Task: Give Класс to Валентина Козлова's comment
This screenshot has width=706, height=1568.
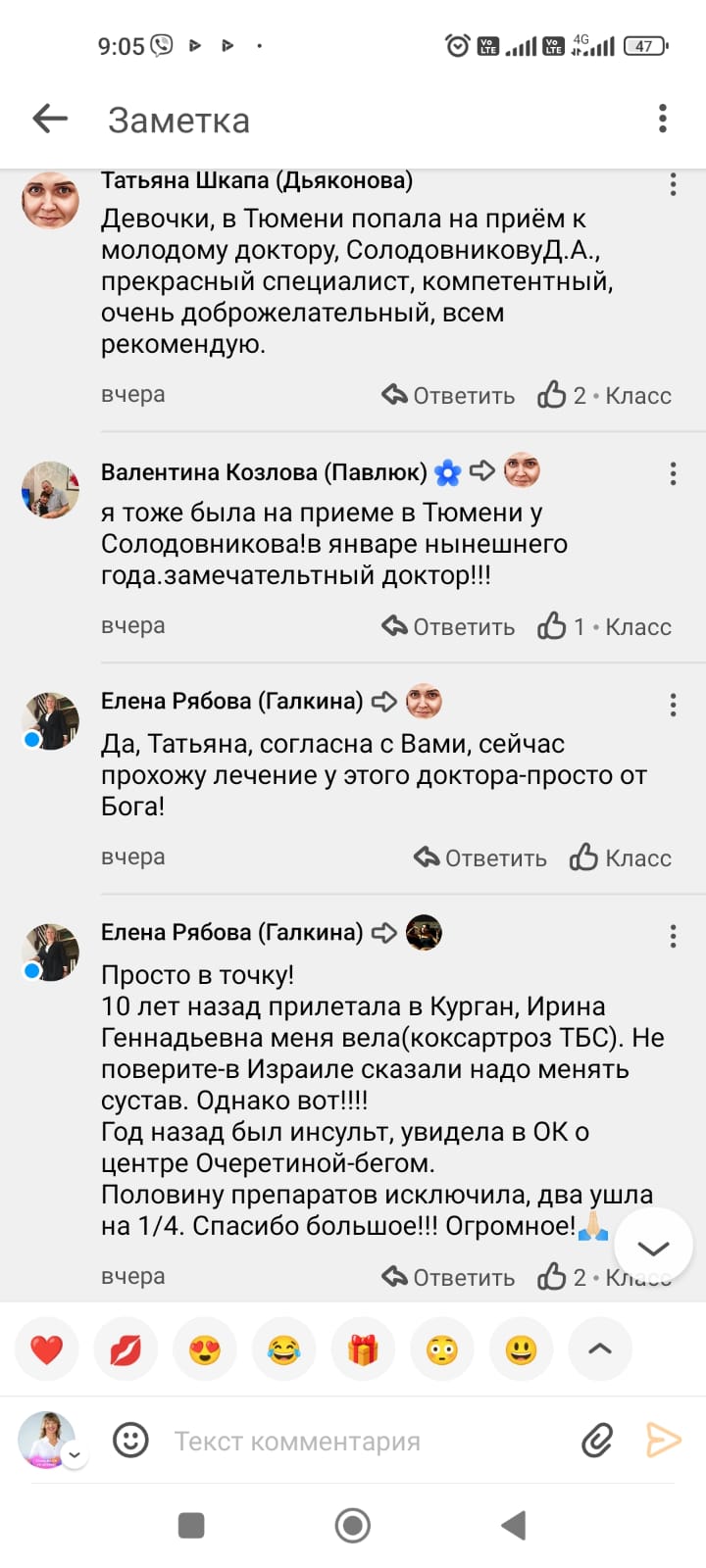Action: (605, 626)
